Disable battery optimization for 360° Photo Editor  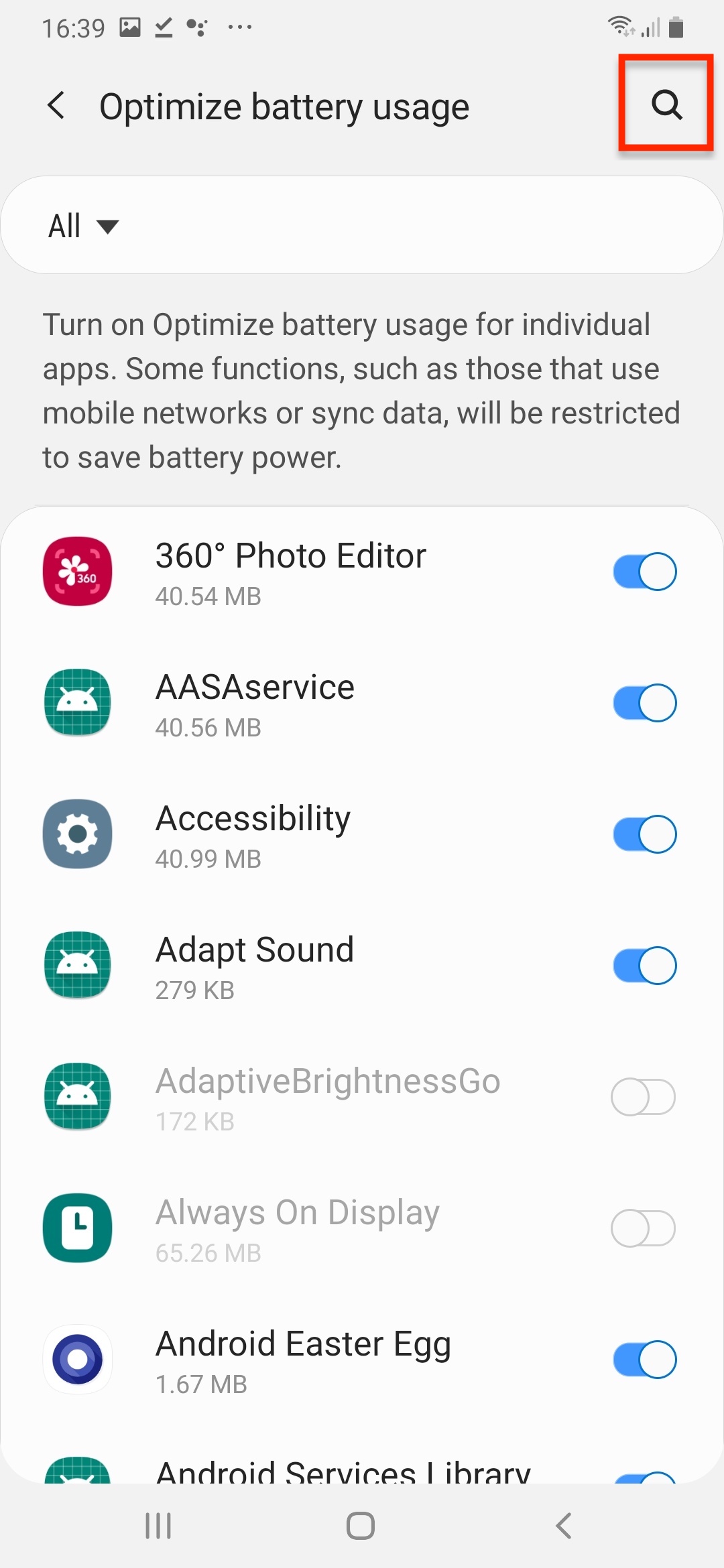point(644,571)
